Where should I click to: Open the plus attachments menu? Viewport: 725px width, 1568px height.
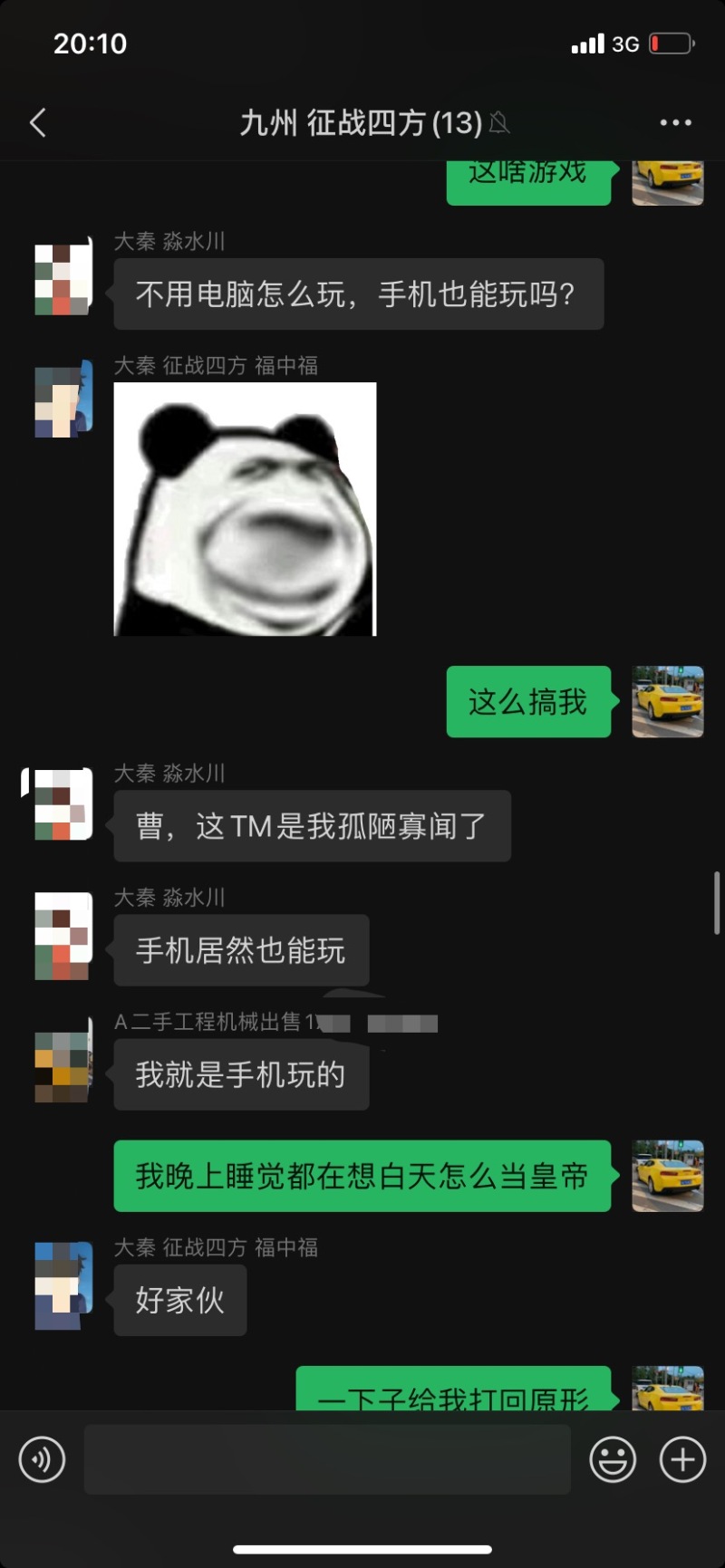[682, 1459]
